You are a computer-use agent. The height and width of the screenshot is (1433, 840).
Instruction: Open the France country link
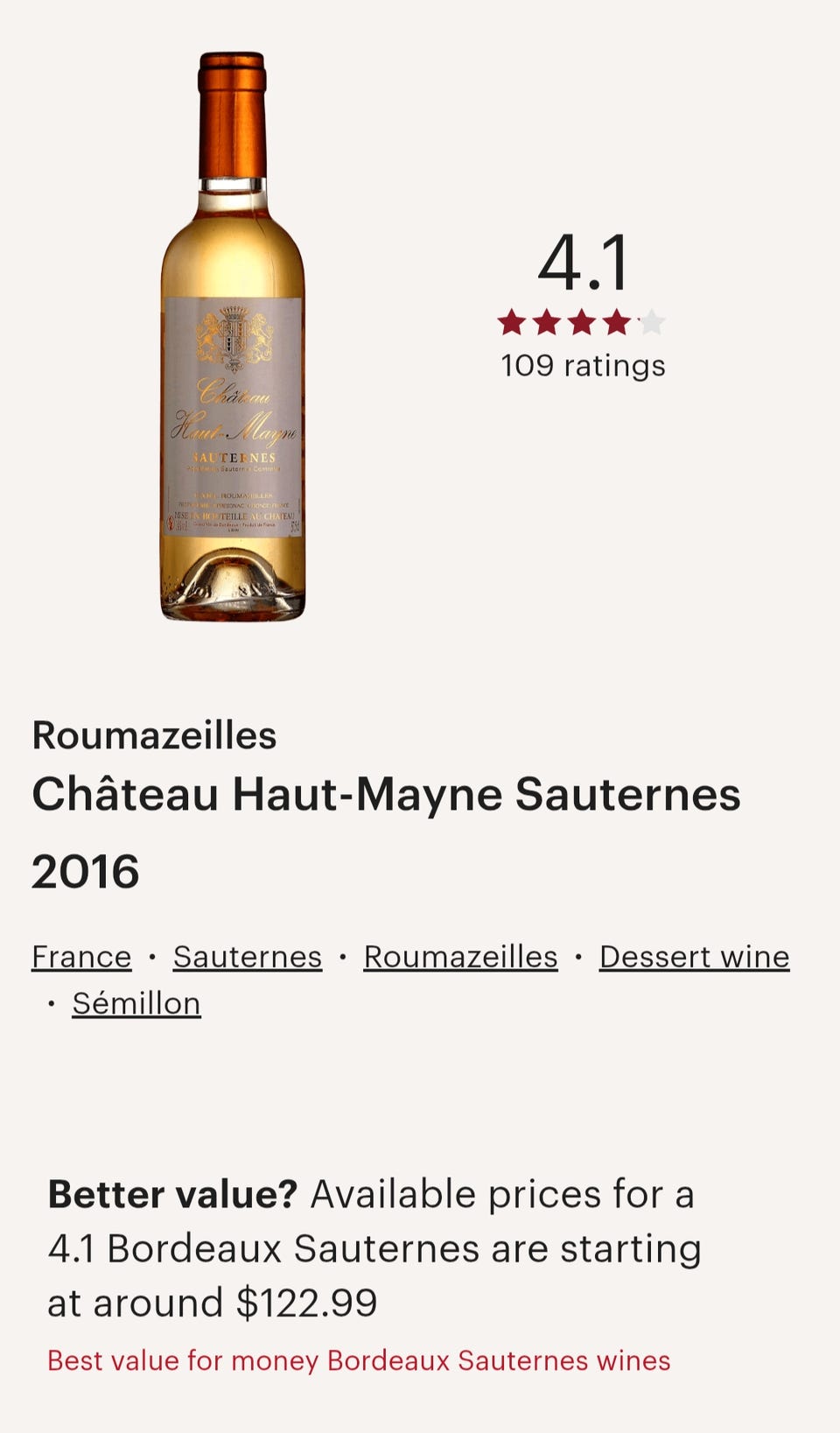(81, 957)
